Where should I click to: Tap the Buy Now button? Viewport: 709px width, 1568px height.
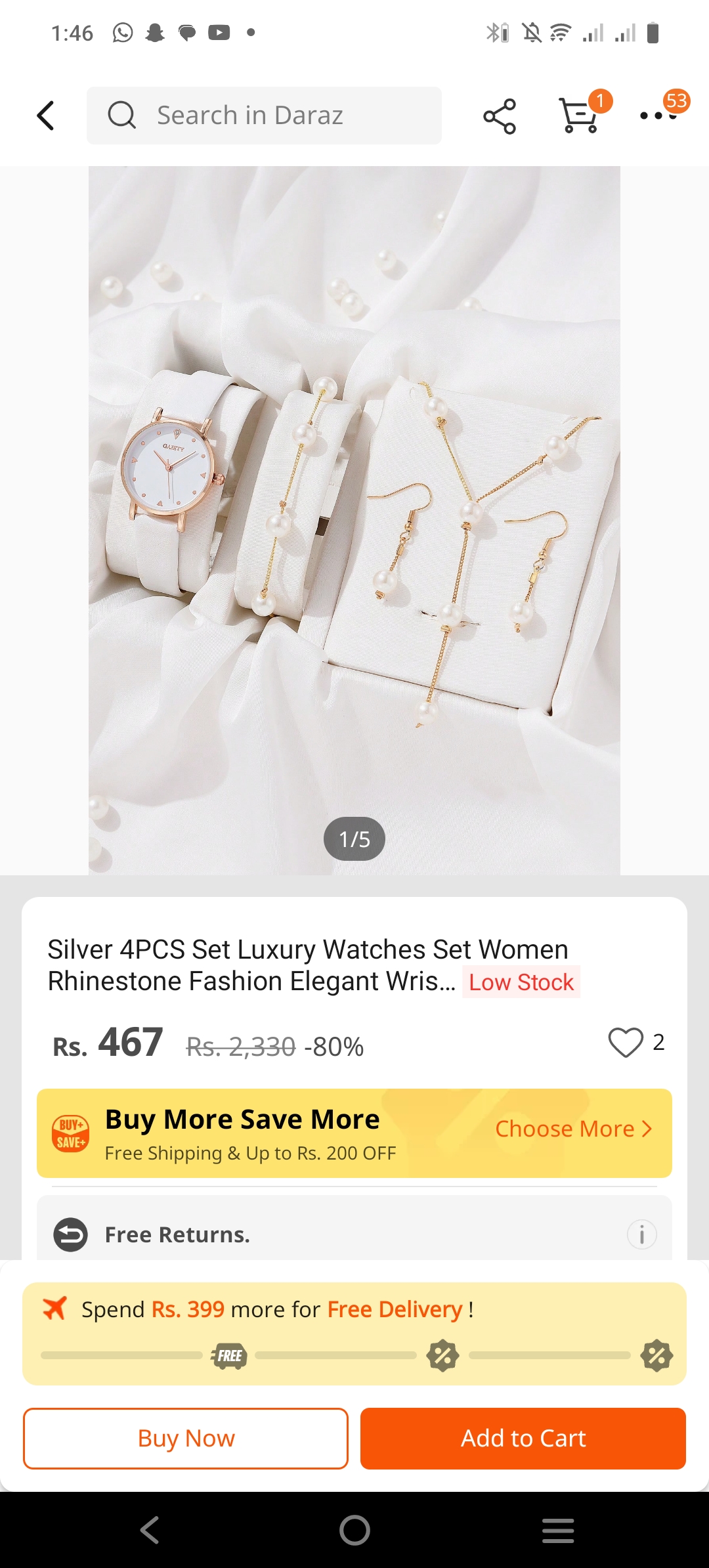(186, 1438)
